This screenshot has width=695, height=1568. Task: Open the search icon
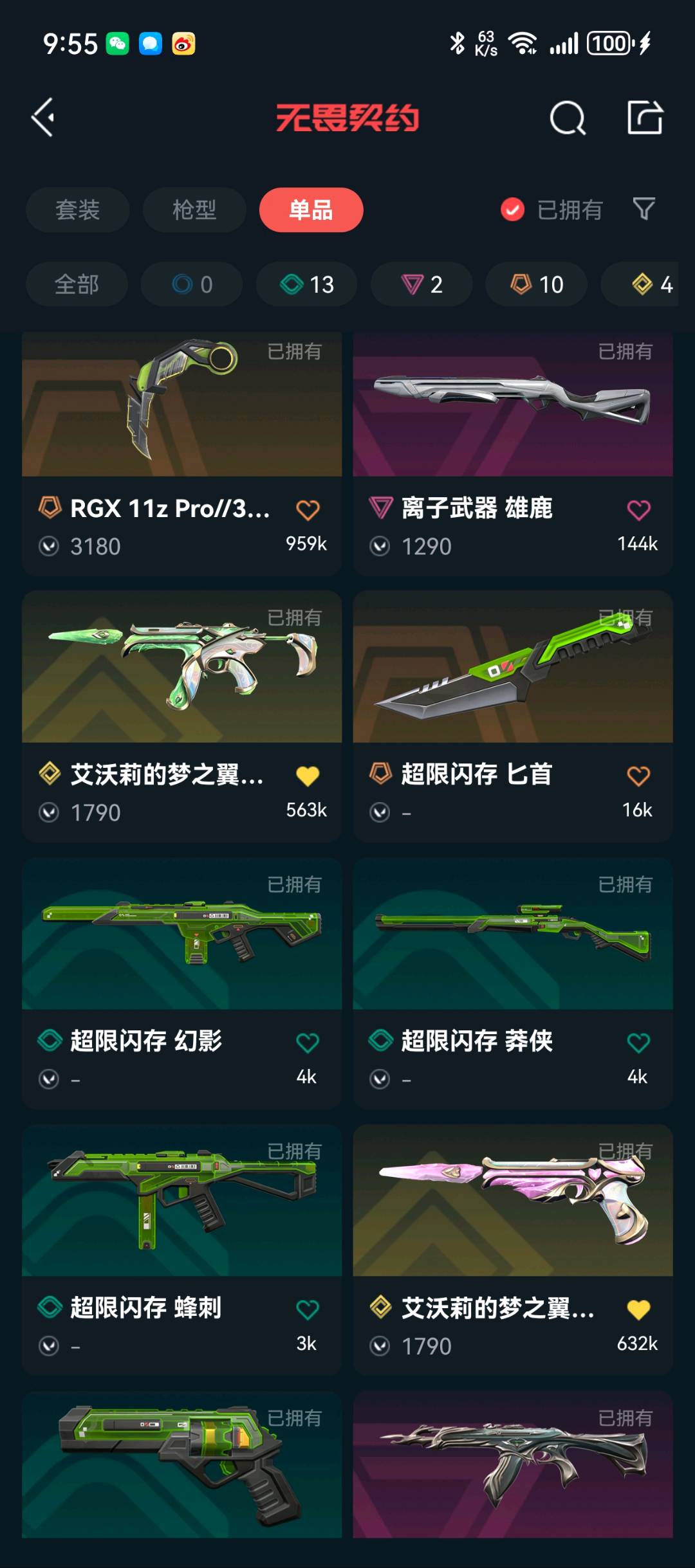(568, 118)
